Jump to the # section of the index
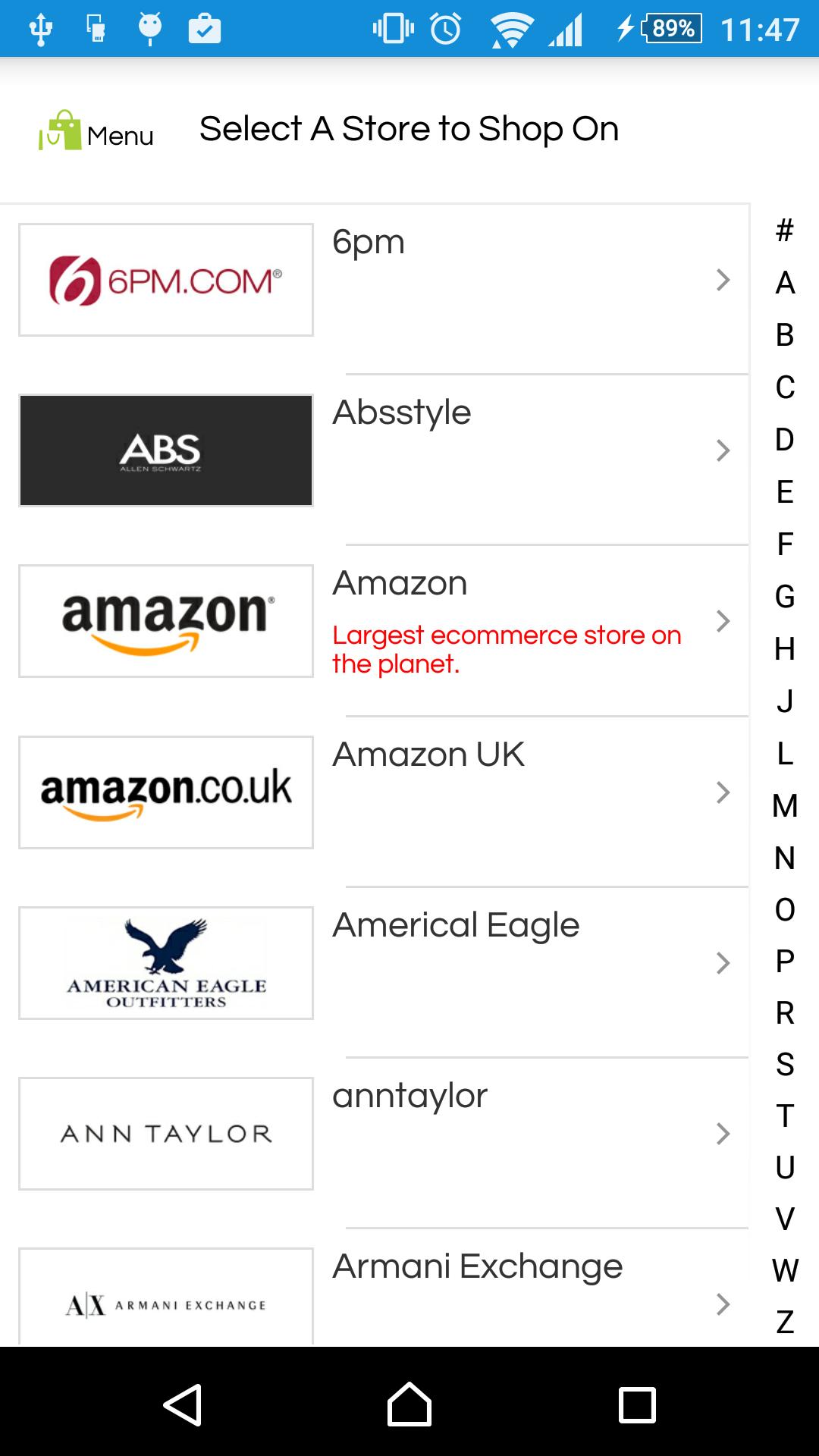The width and height of the screenshot is (819, 1456). (x=785, y=230)
